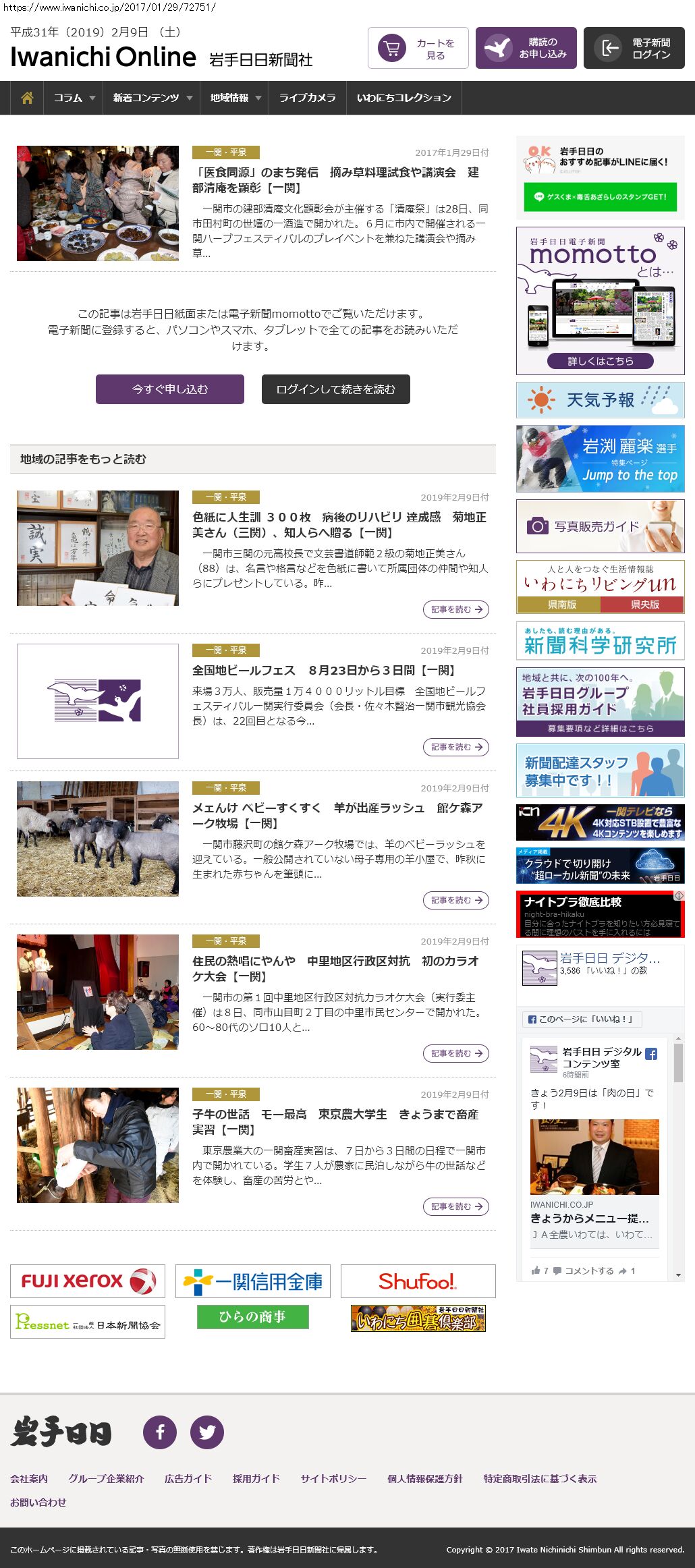Open 電子新聞ログイン login
The image size is (695, 1568).
coord(634,48)
